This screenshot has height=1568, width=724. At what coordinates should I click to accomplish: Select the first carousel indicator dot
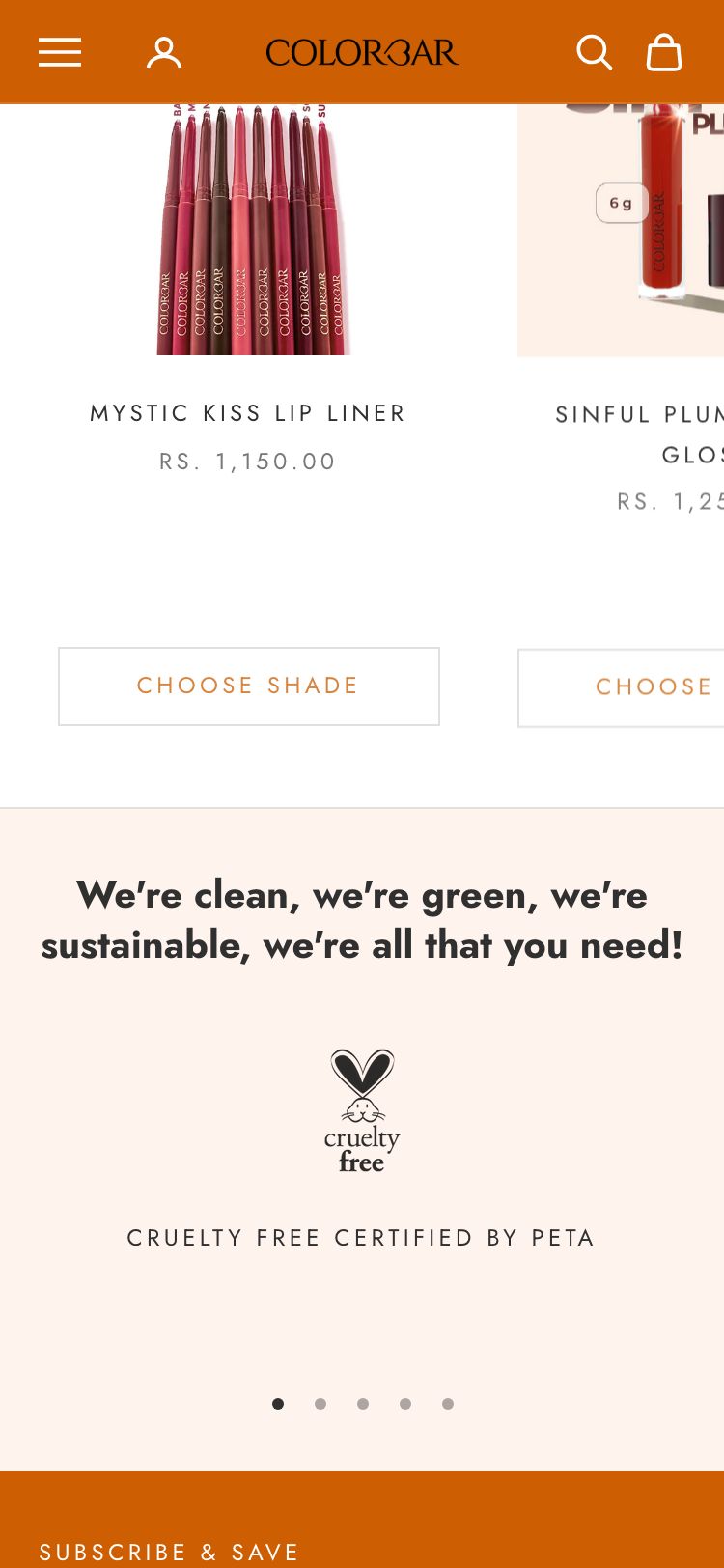[277, 1404]
